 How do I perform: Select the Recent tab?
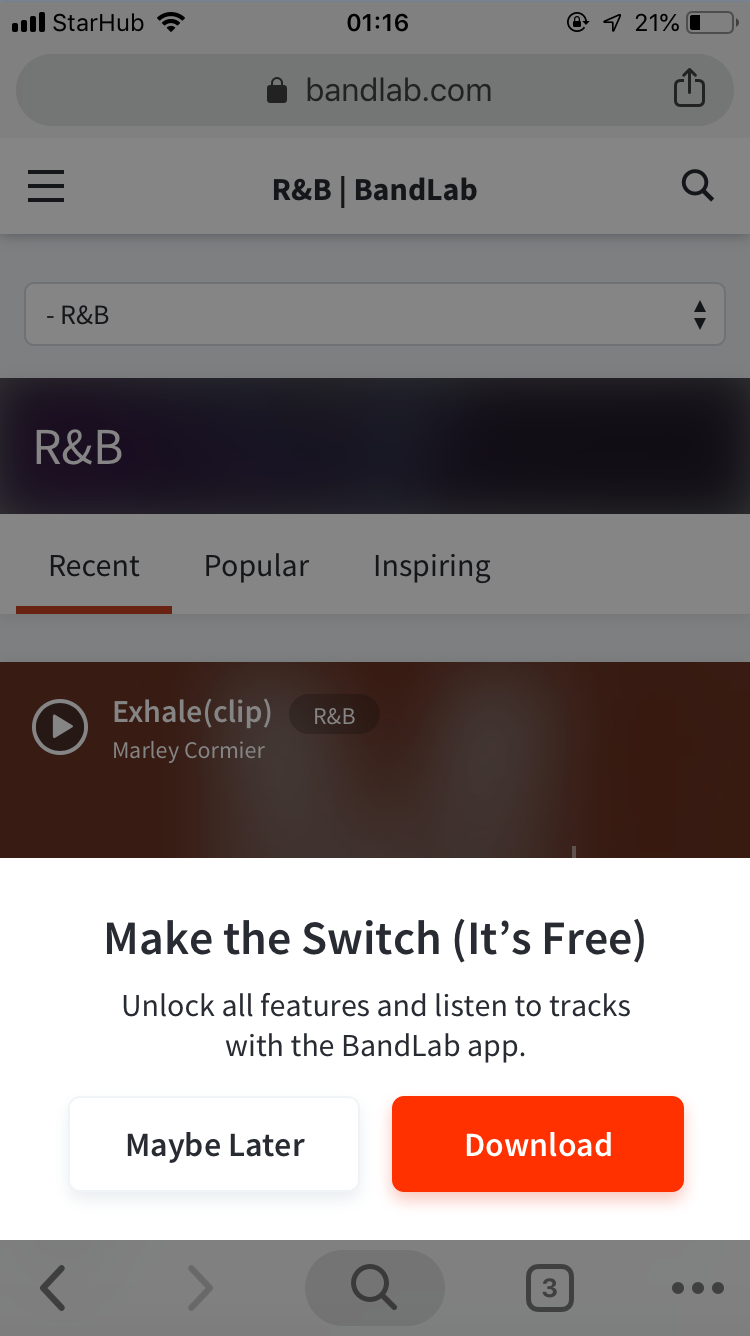pyautogui.click(x=94, y=566)
